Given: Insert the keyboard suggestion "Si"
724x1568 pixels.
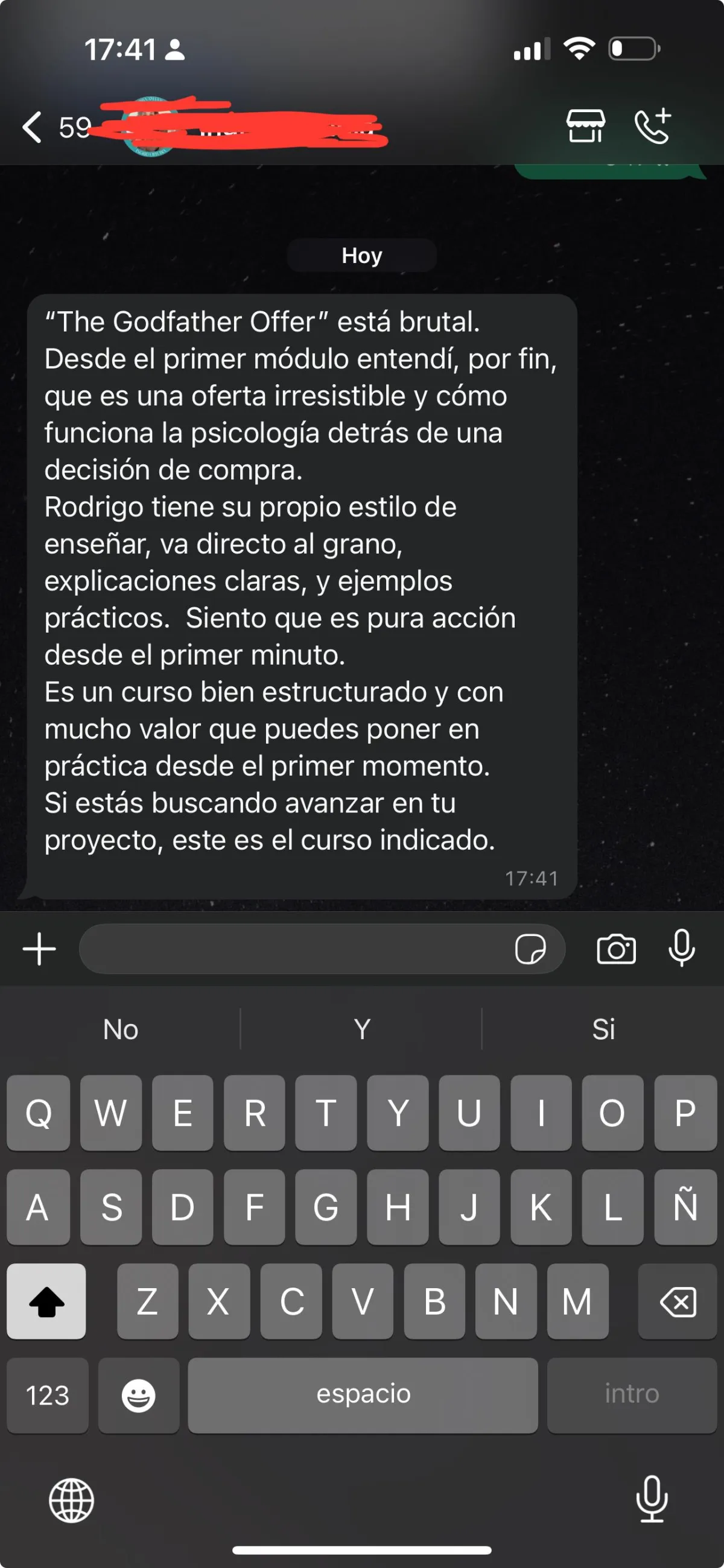Looking at the screenshot, I should (603, 1029).
